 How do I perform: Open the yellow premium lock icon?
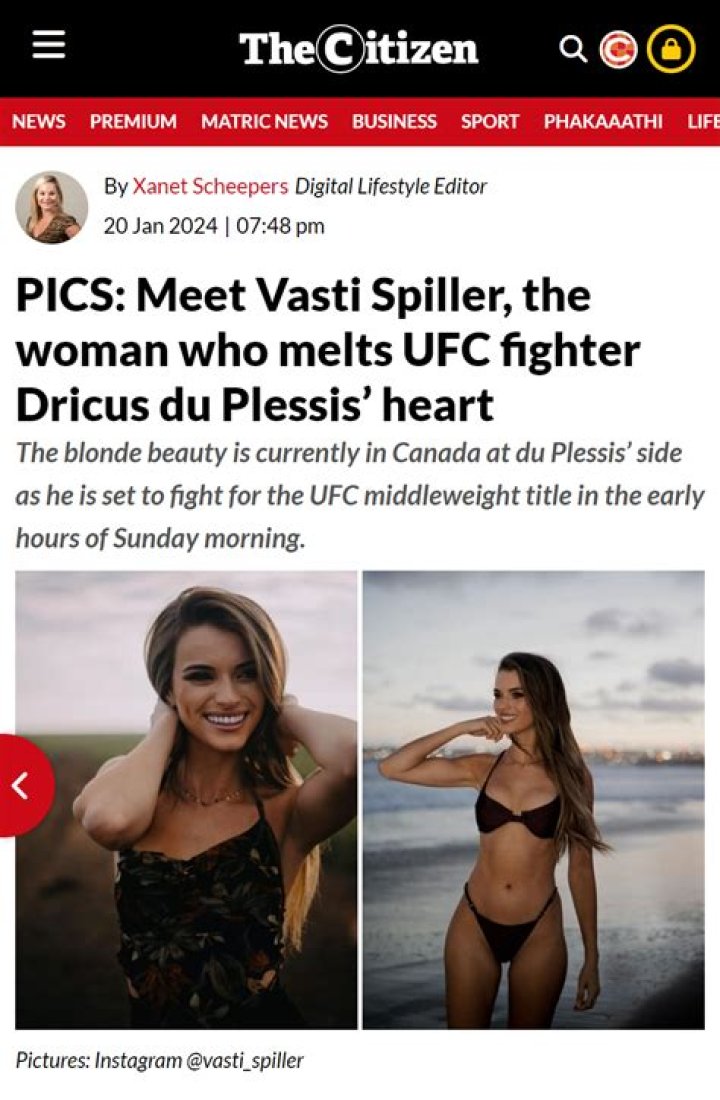click(670, 49)
